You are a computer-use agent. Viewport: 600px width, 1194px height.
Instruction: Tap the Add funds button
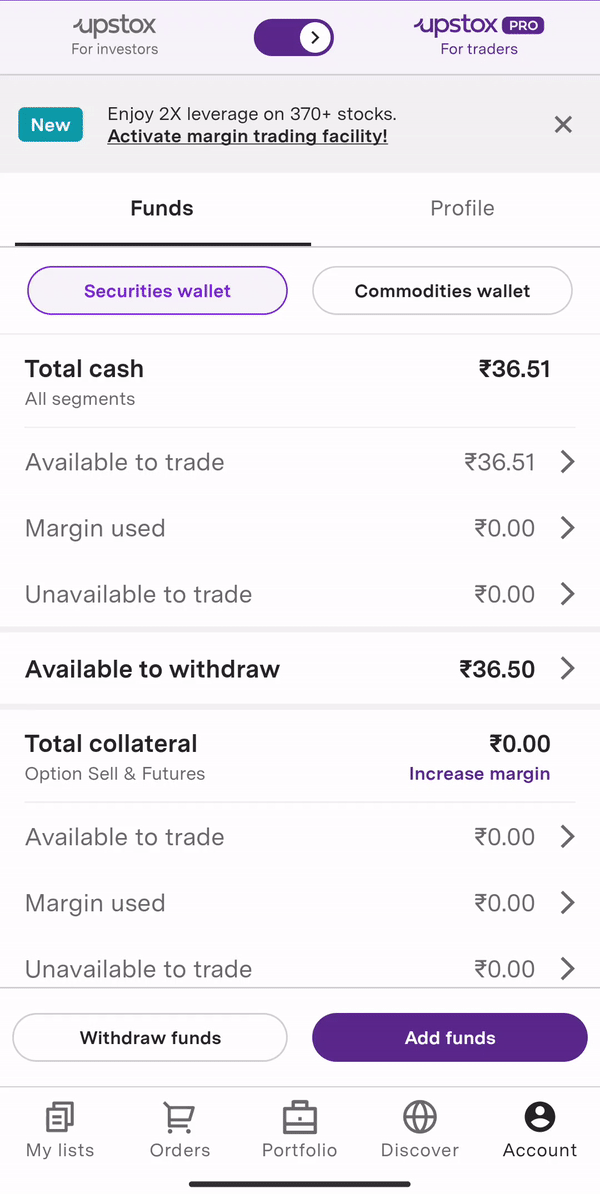[x=450, y=1037]
